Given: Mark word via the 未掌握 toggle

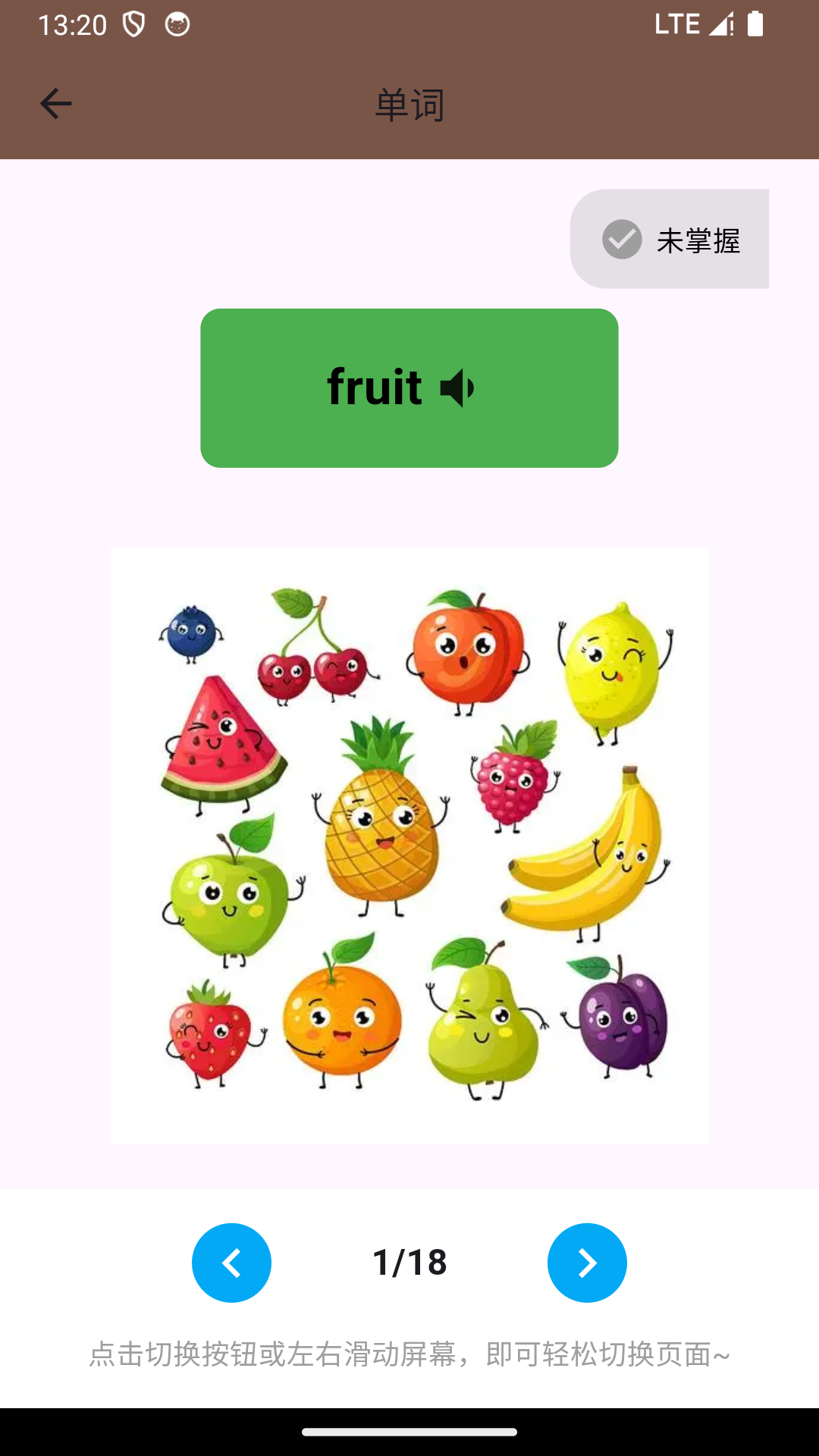Looking at the screenshot, I should [670, 240].
